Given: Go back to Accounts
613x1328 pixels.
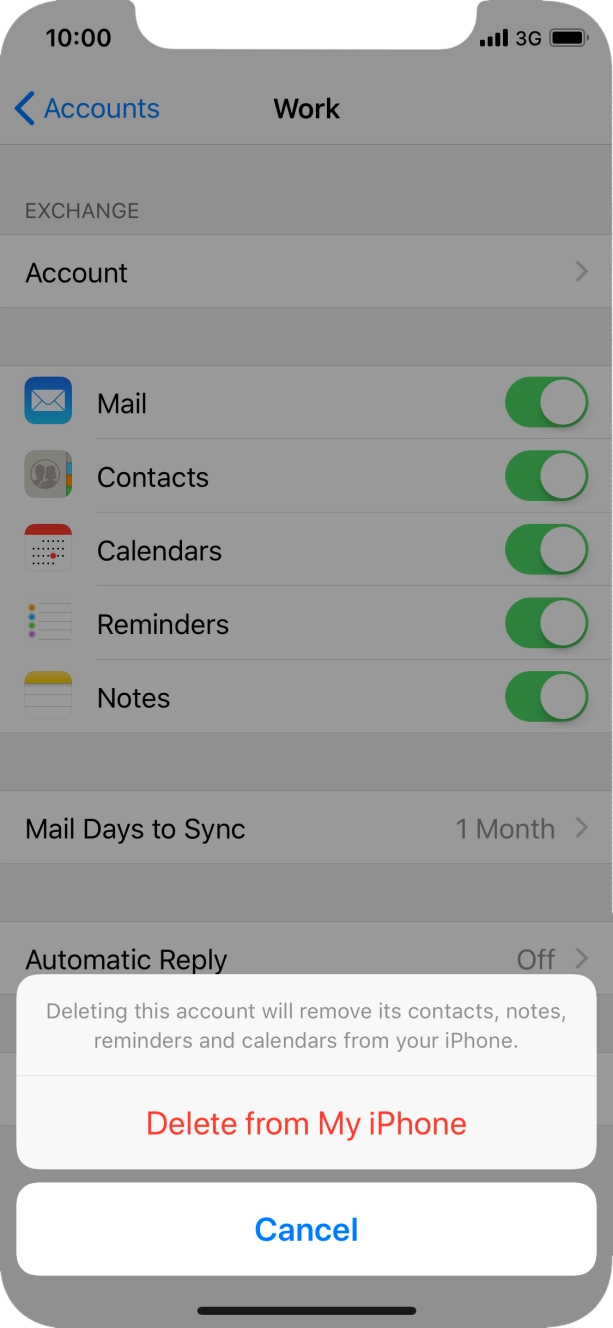Looking at the screenshot, I should [87, 108].
